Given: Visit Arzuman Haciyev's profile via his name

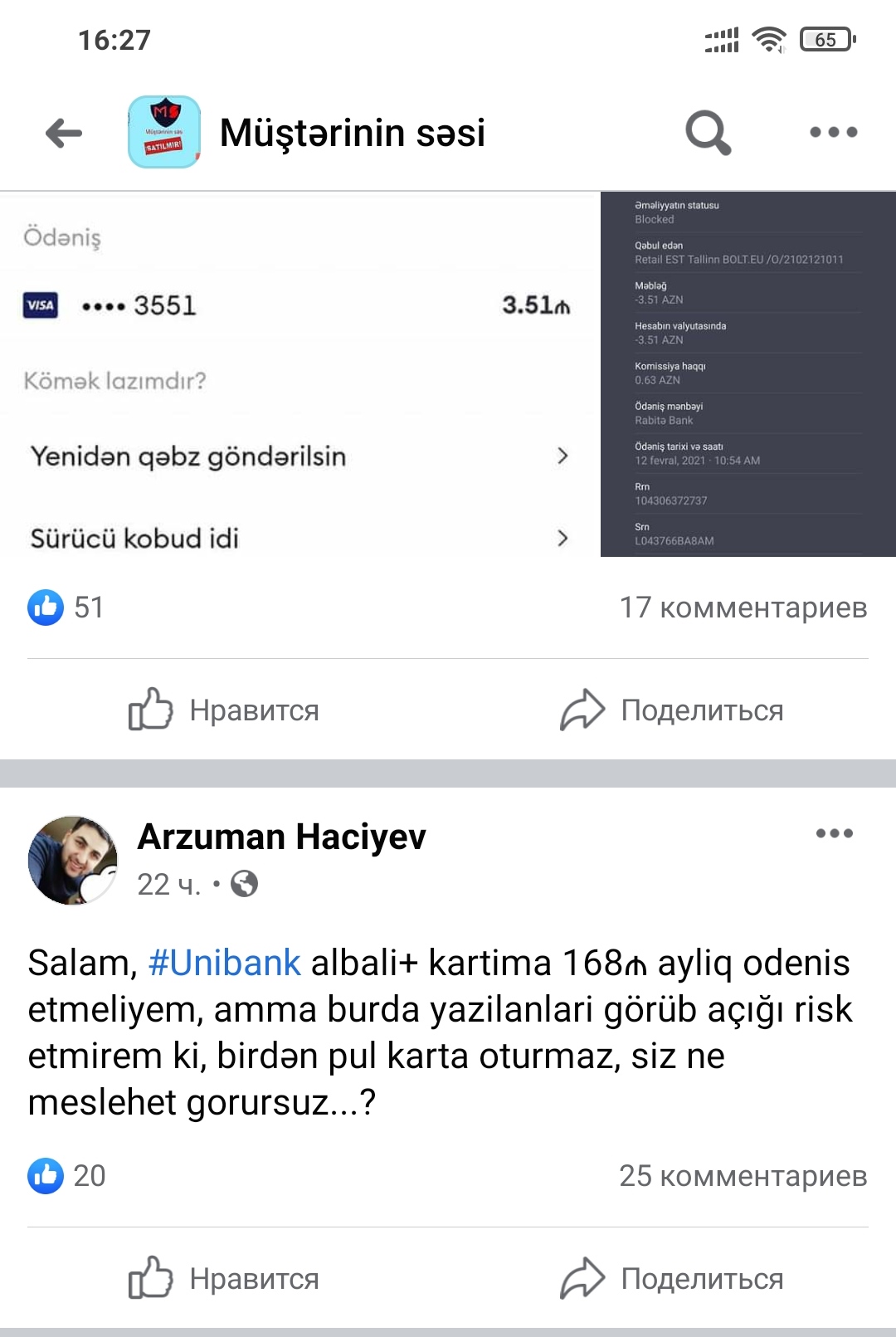Looking at the screenshot, I should click(281, 837).
